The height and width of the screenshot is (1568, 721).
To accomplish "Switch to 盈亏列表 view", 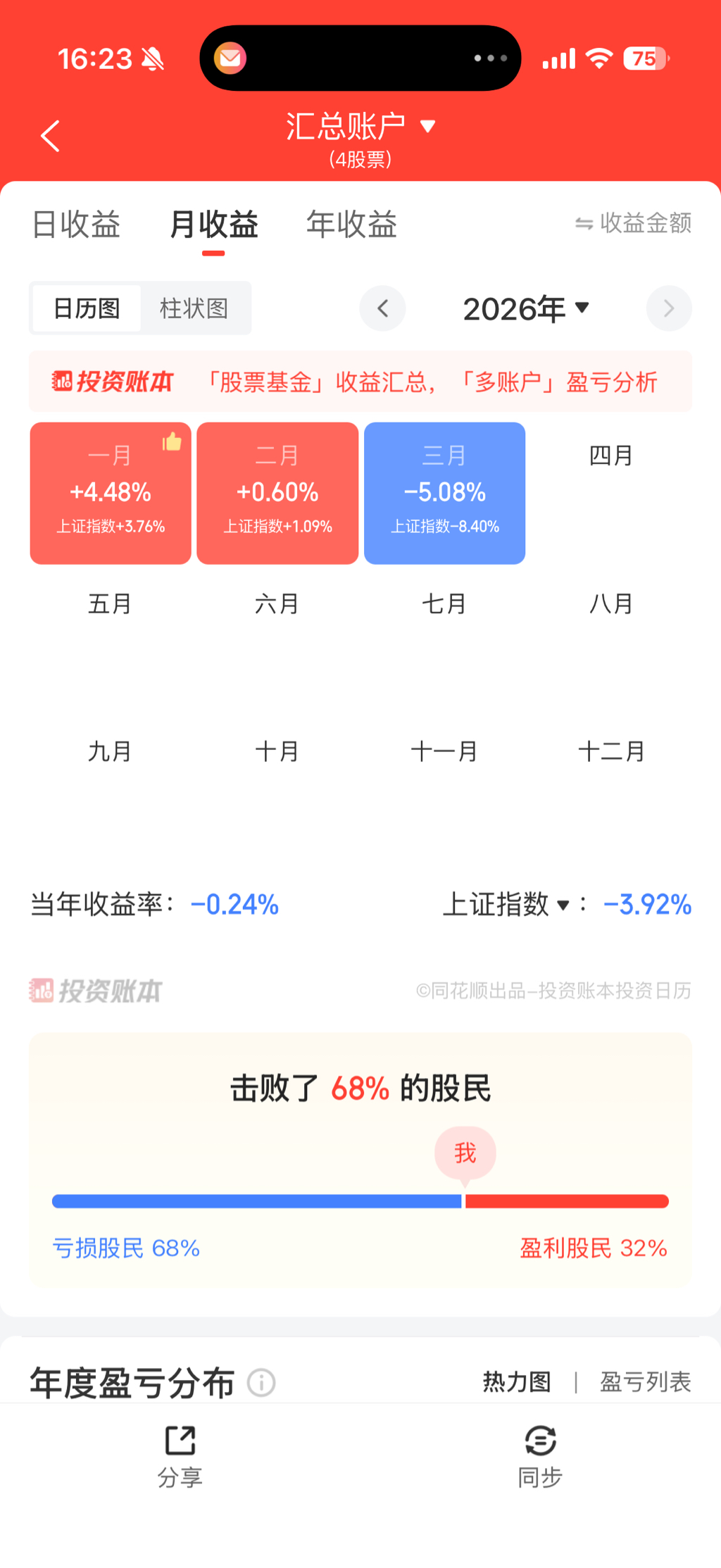I will [645, 1381].
